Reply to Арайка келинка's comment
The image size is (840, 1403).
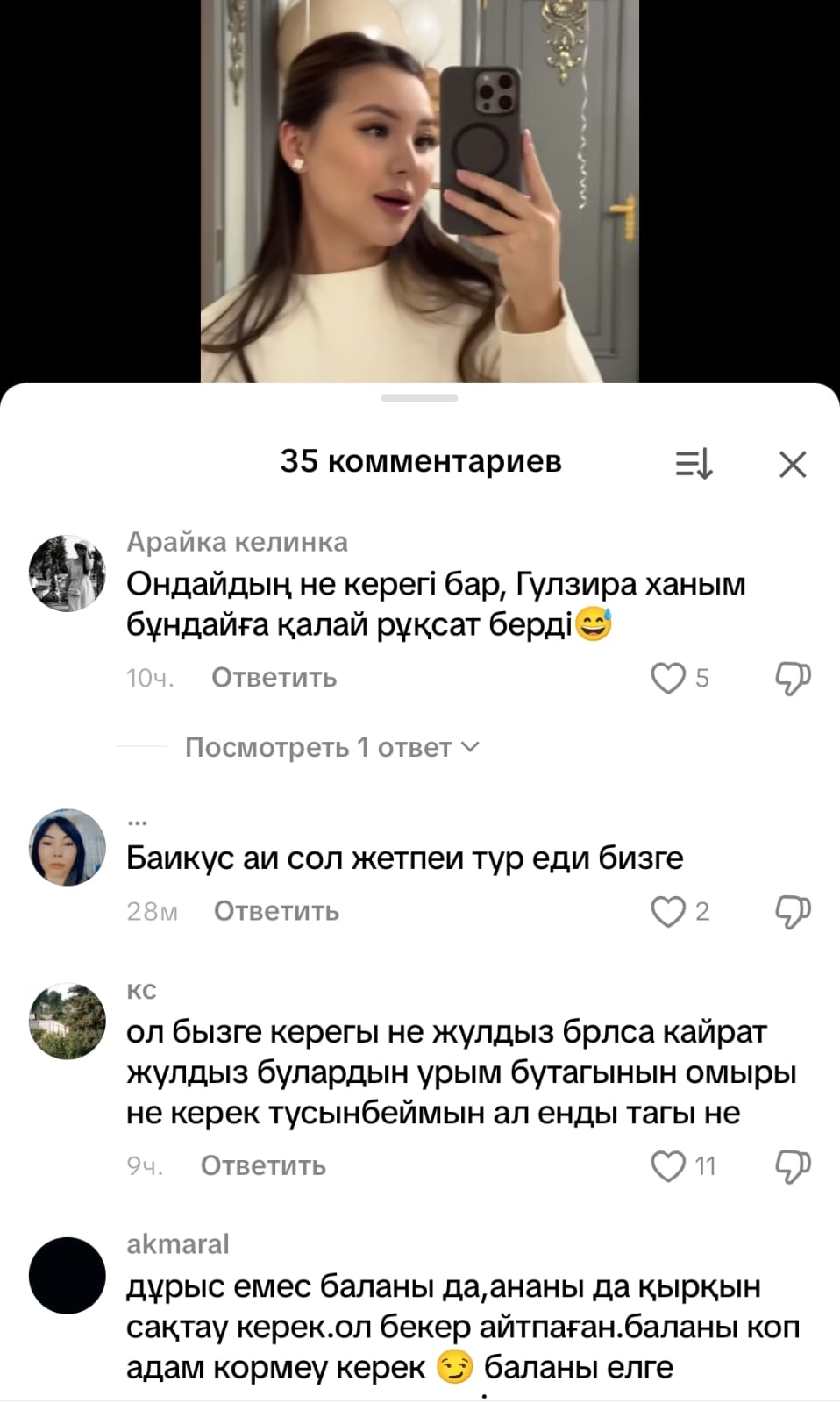coord(274,678)
